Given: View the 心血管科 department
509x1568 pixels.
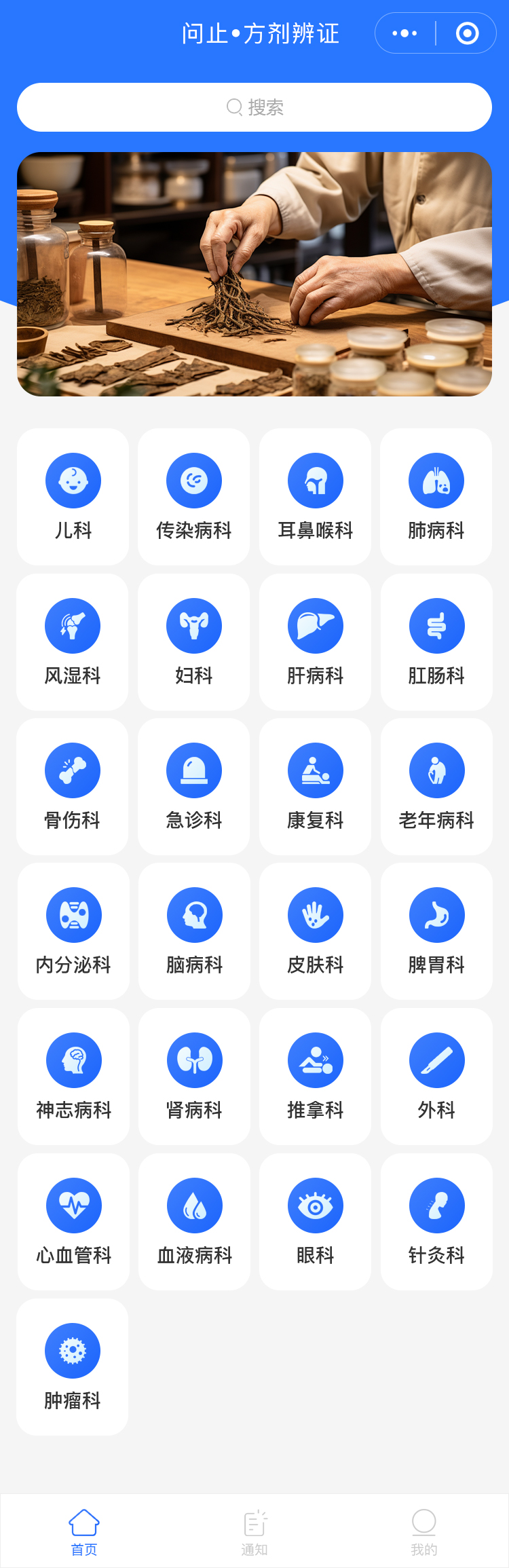Looking at the screenshot, I should (73, 1222).
